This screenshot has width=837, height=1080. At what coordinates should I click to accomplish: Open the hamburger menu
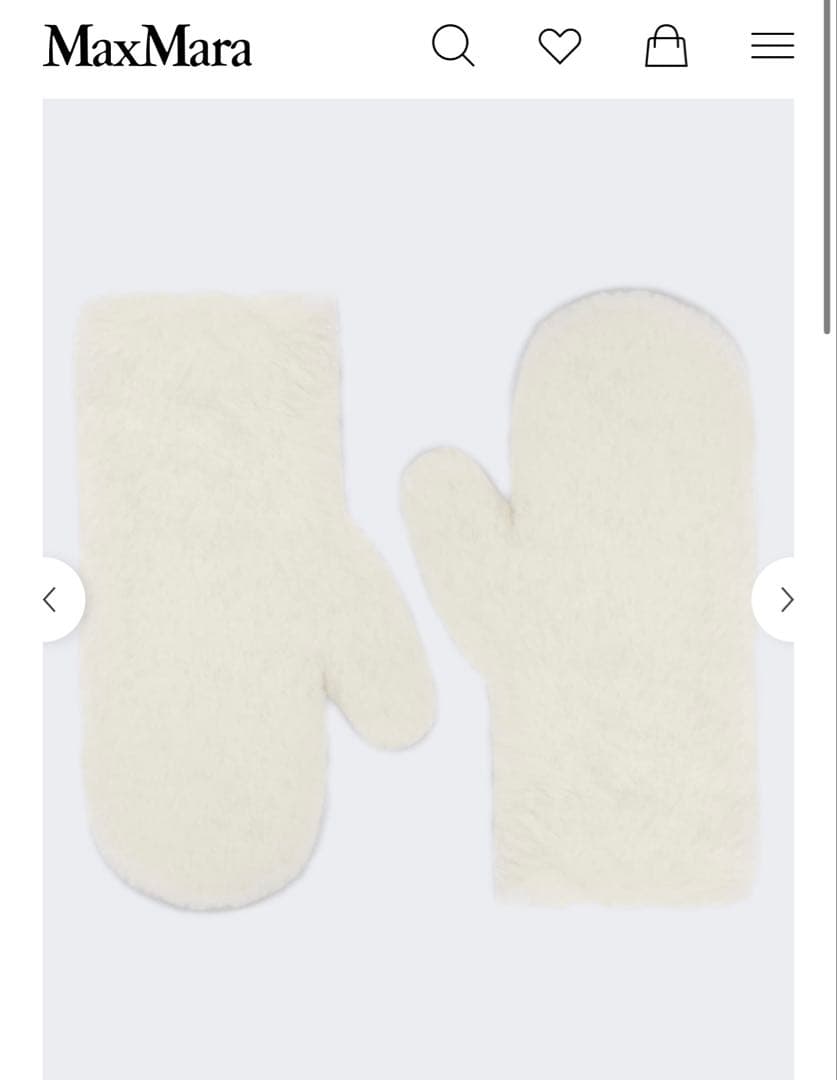[x=772, y=46]
